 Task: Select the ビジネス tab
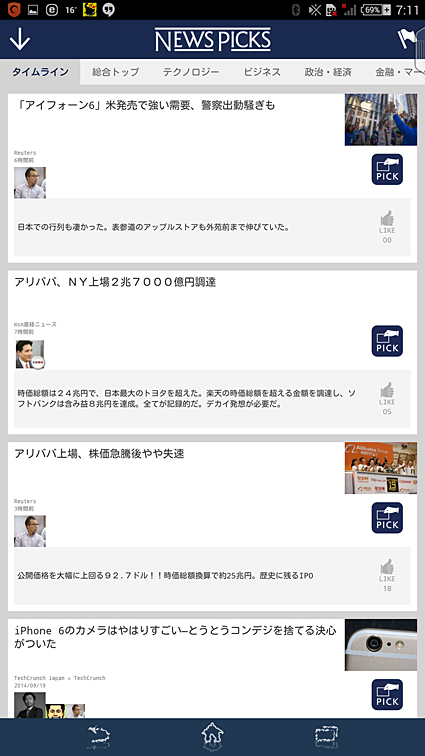tap(262, 72)
